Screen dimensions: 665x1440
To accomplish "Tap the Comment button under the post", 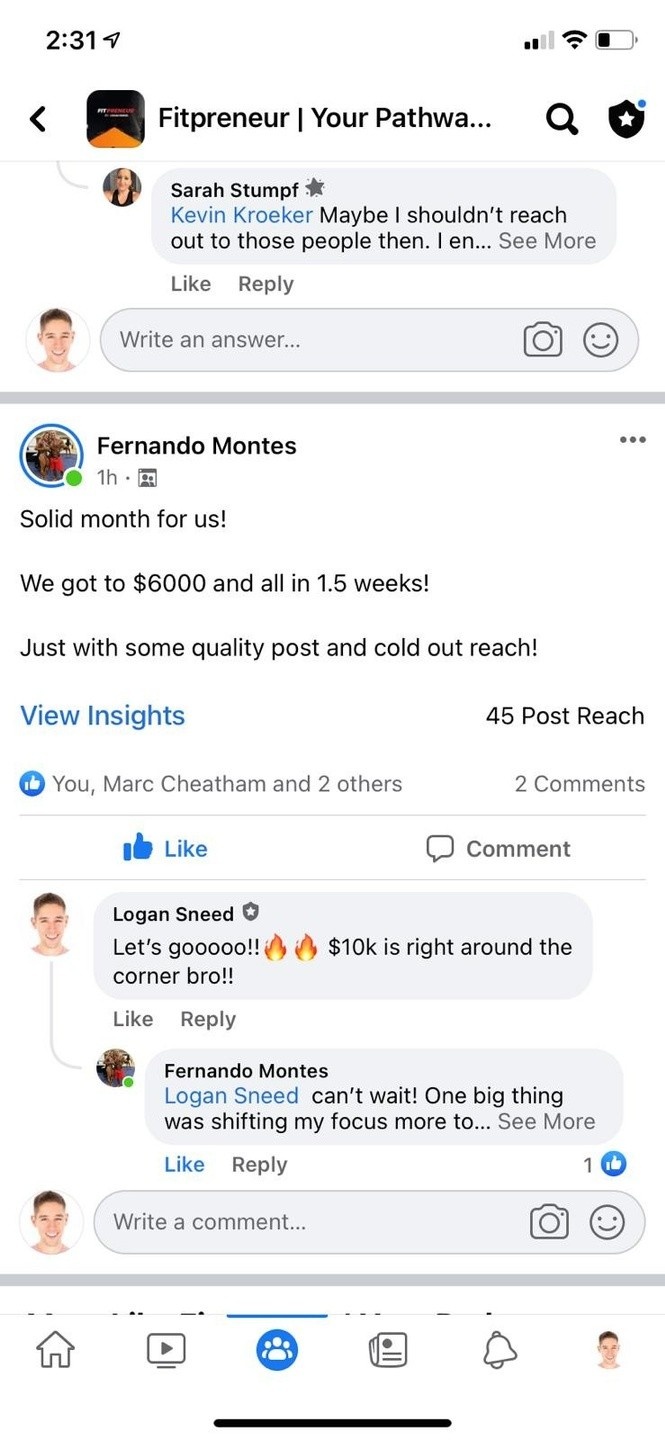I will coord(498,849).
